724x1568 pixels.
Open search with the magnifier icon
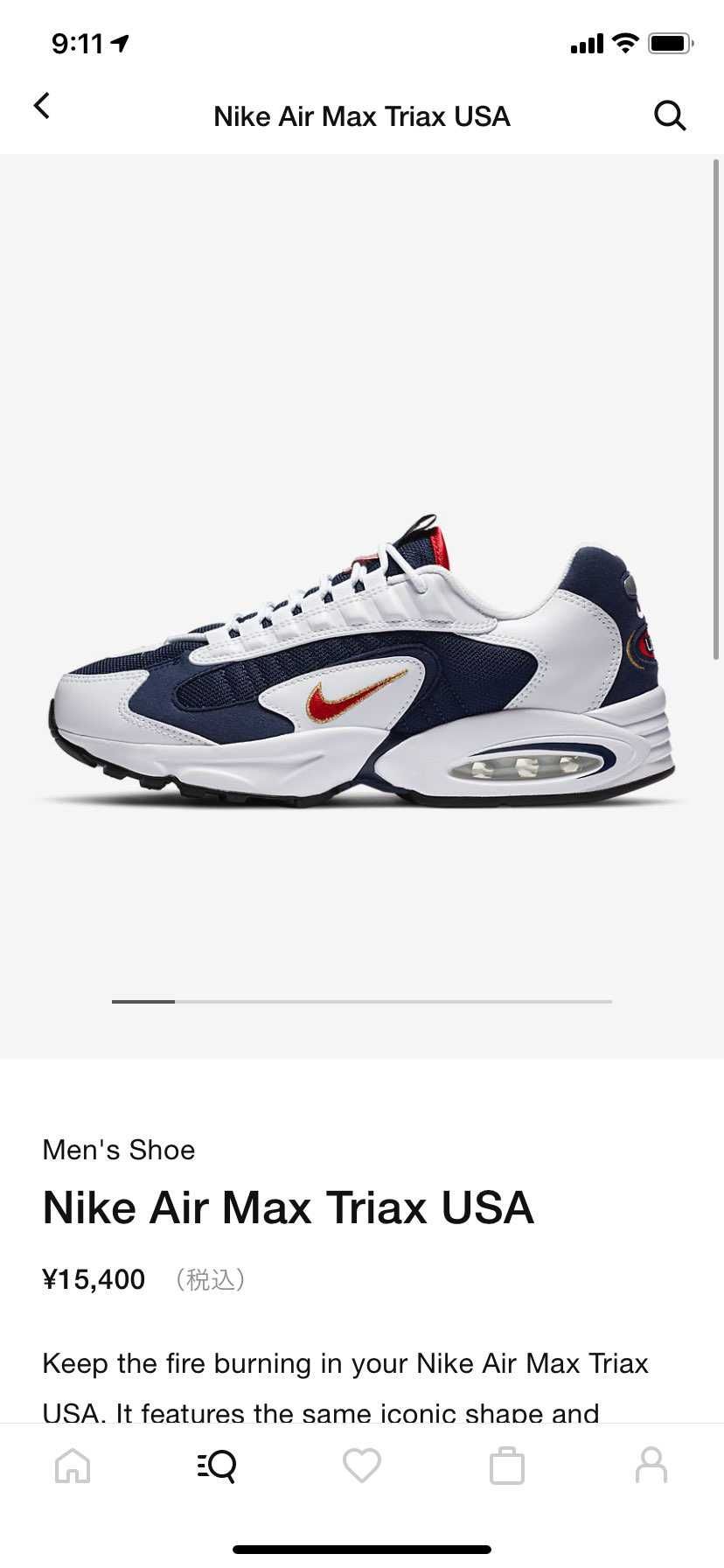(670, 115)
